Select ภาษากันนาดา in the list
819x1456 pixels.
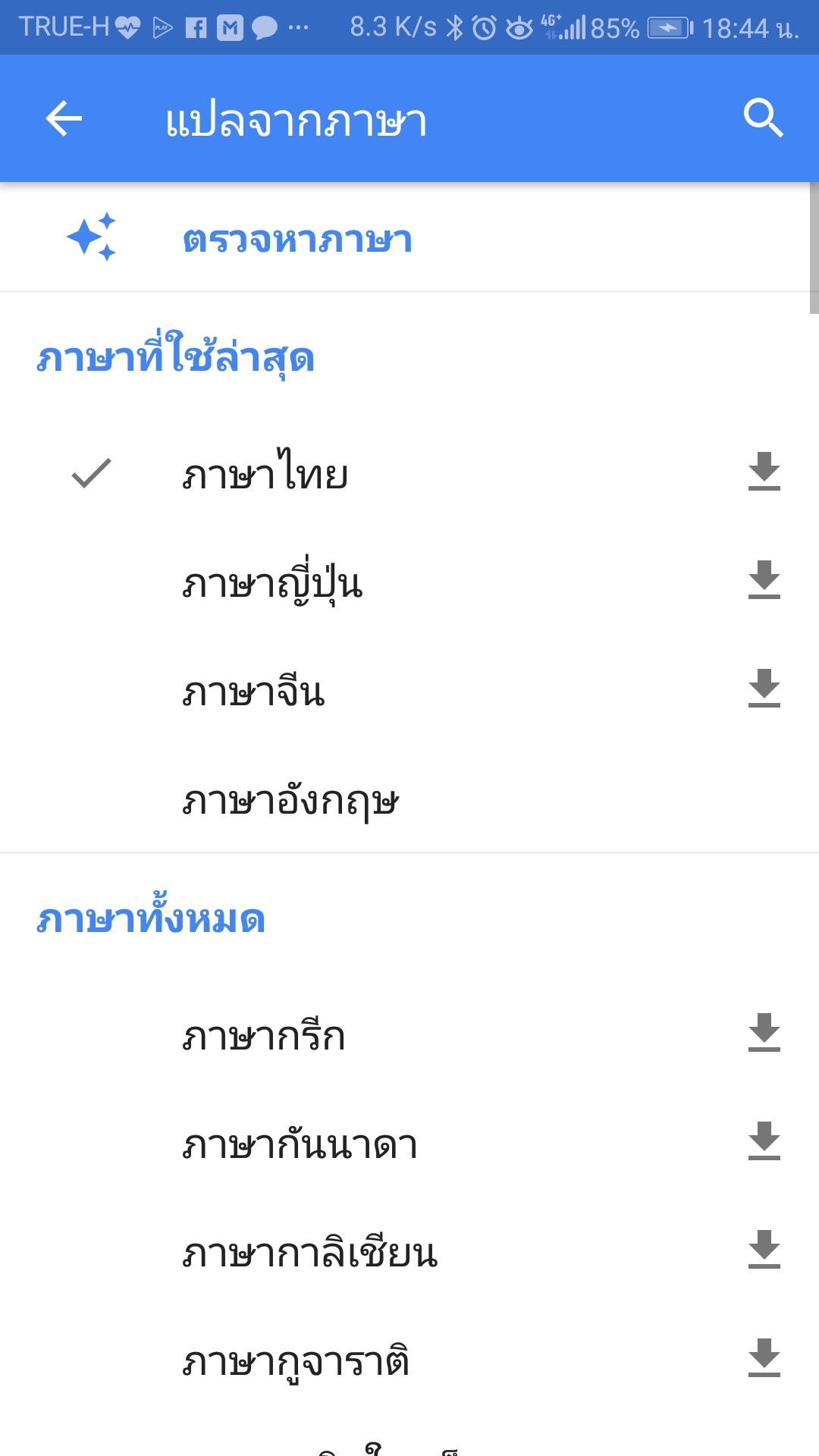(x=300, y=1145)
